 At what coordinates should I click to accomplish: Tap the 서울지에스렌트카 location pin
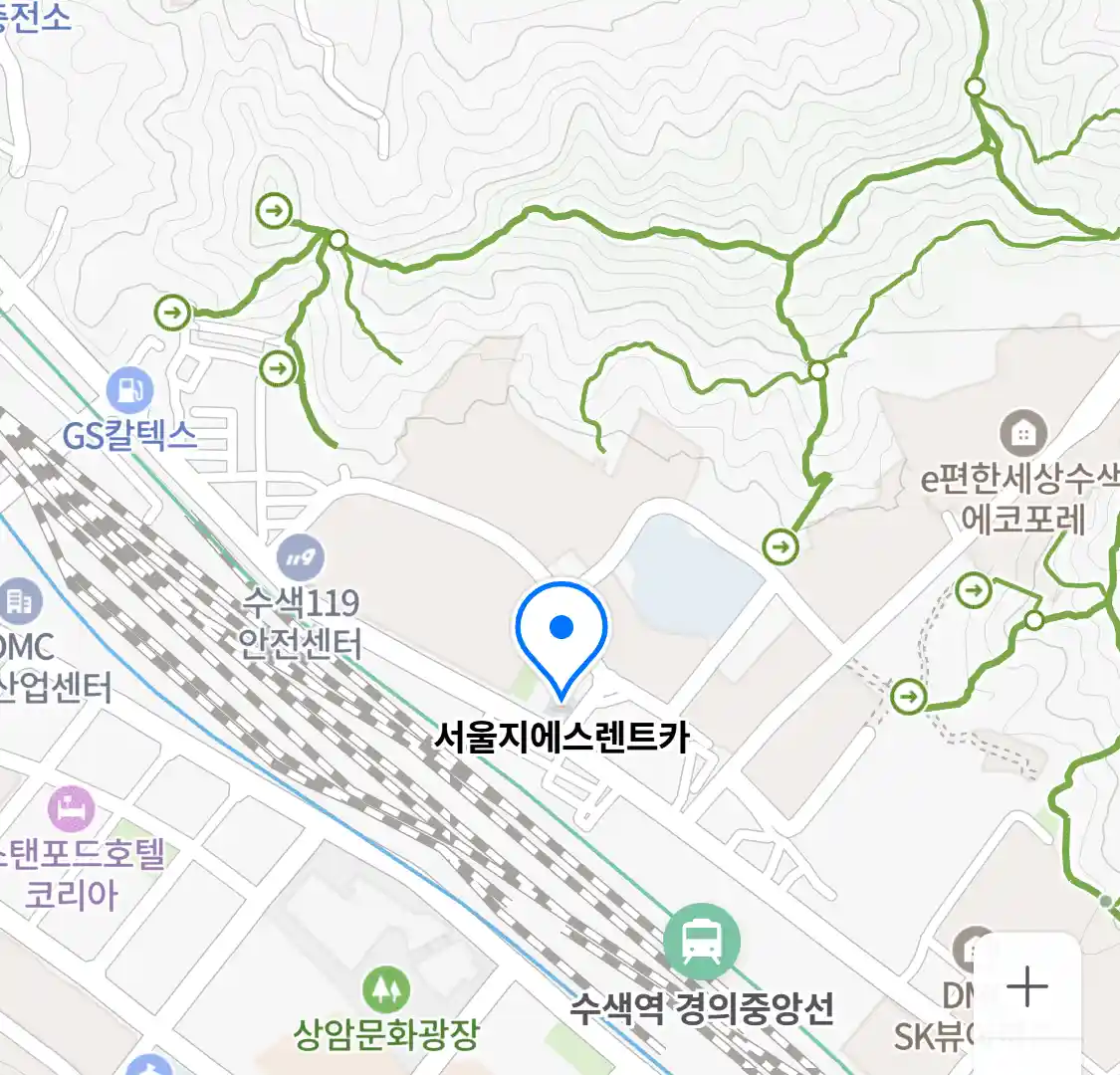561,633
